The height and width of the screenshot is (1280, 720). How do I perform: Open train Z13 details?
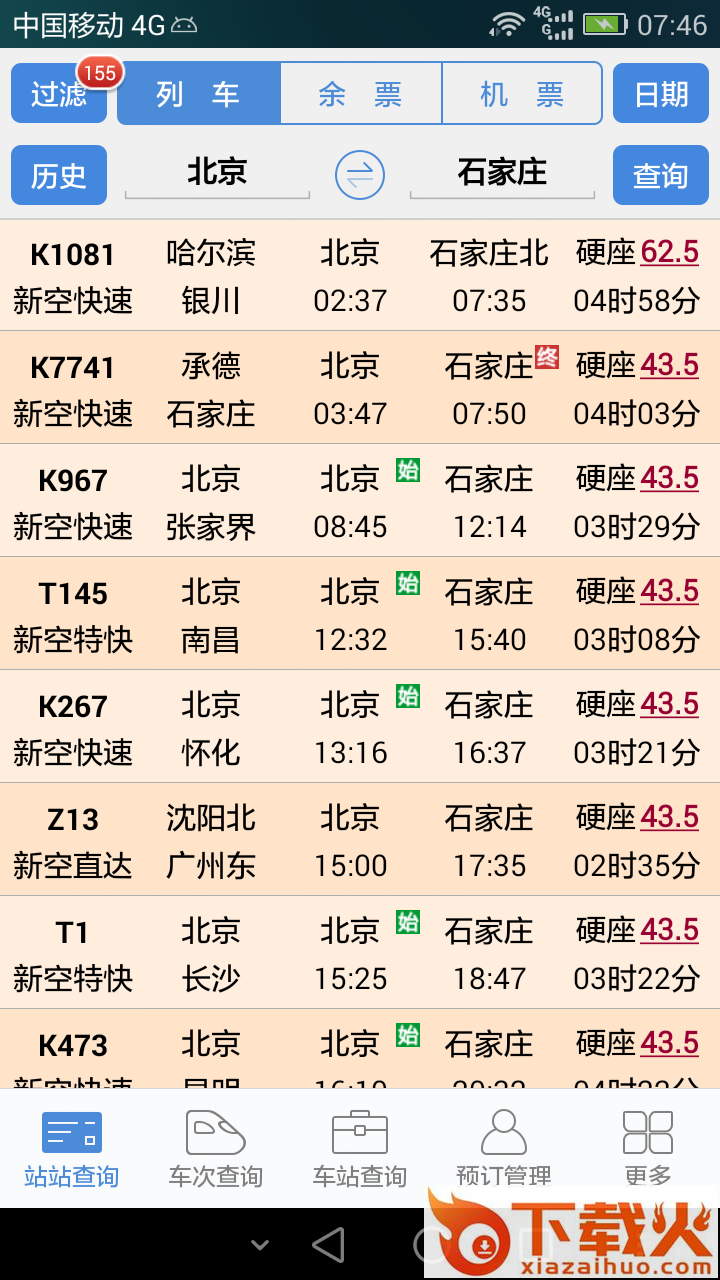coord(360,841)
